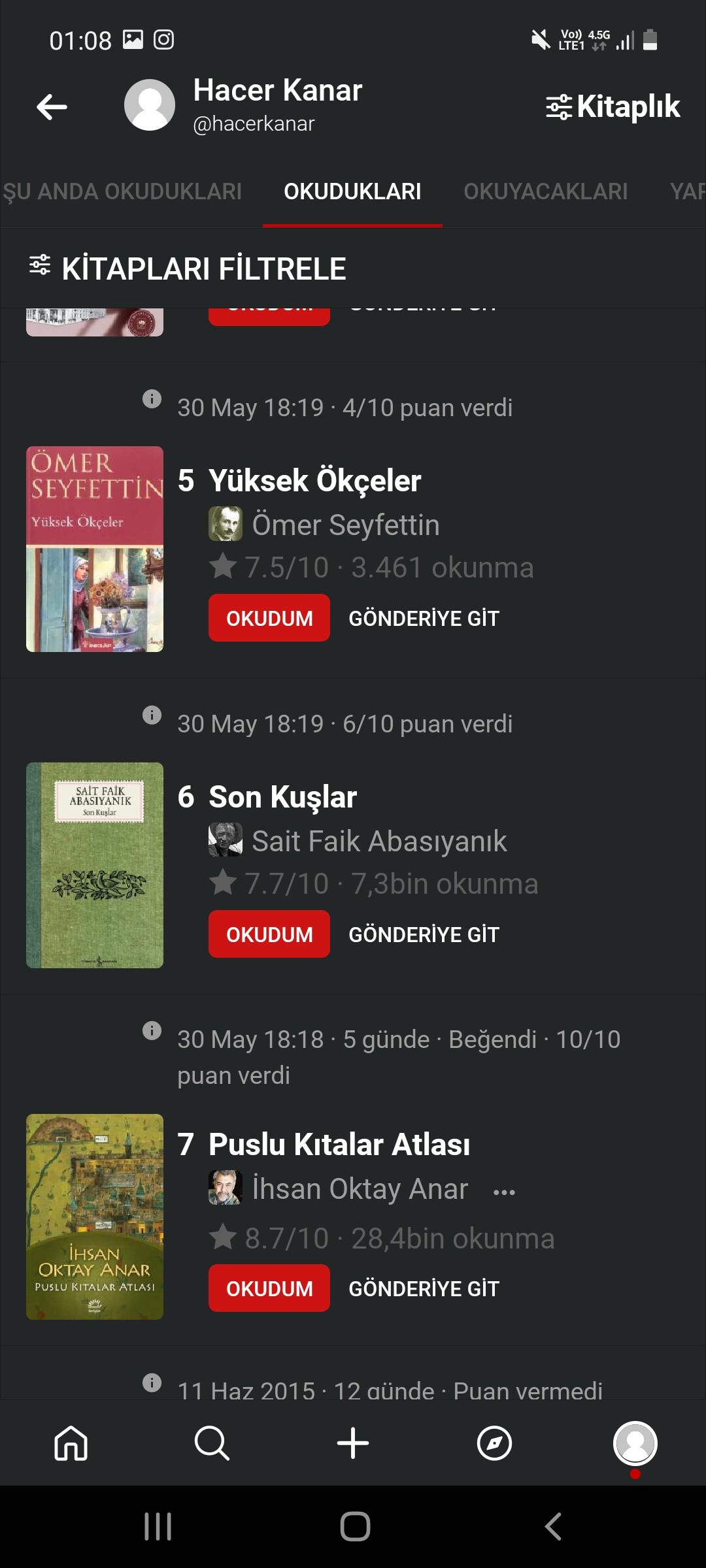Go back using the top-left arrow
The height and width of the screenshot is (1568, 706).
pos(52,107)
